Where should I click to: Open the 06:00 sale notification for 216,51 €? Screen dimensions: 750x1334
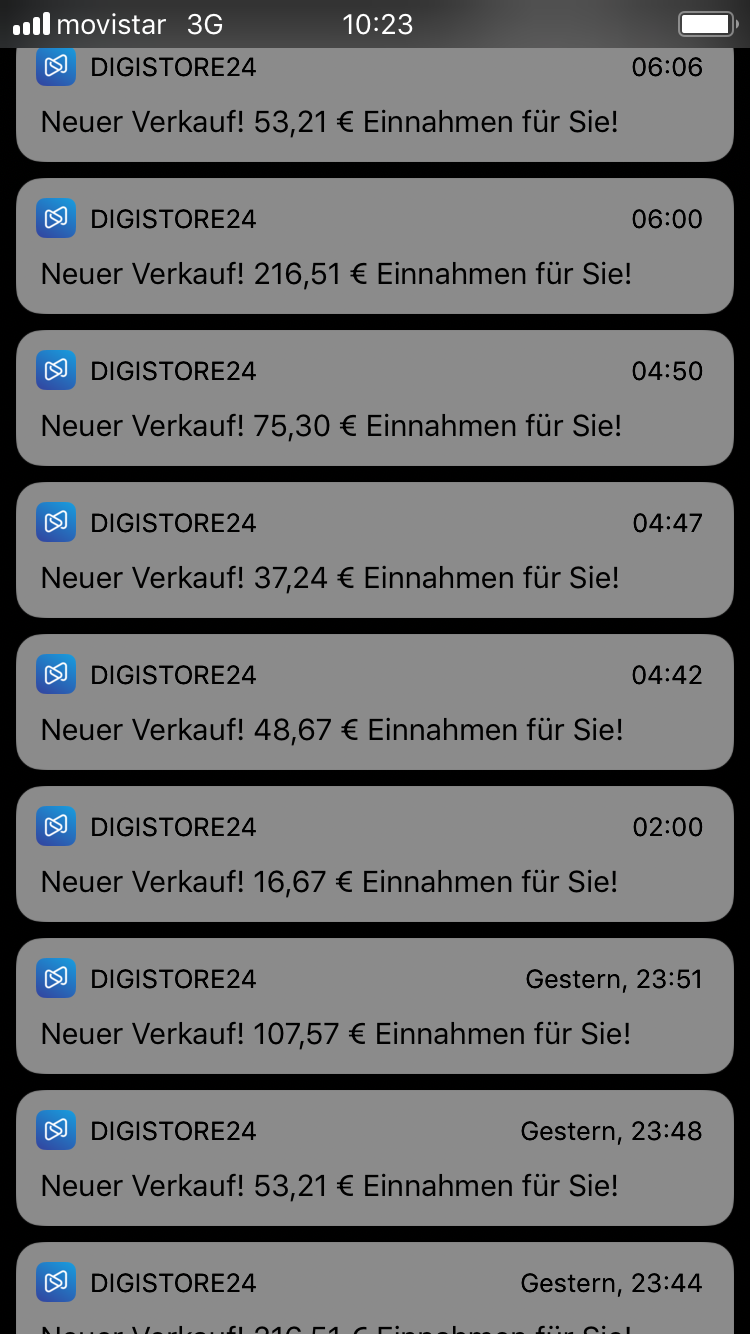click(x=375, y=246)
